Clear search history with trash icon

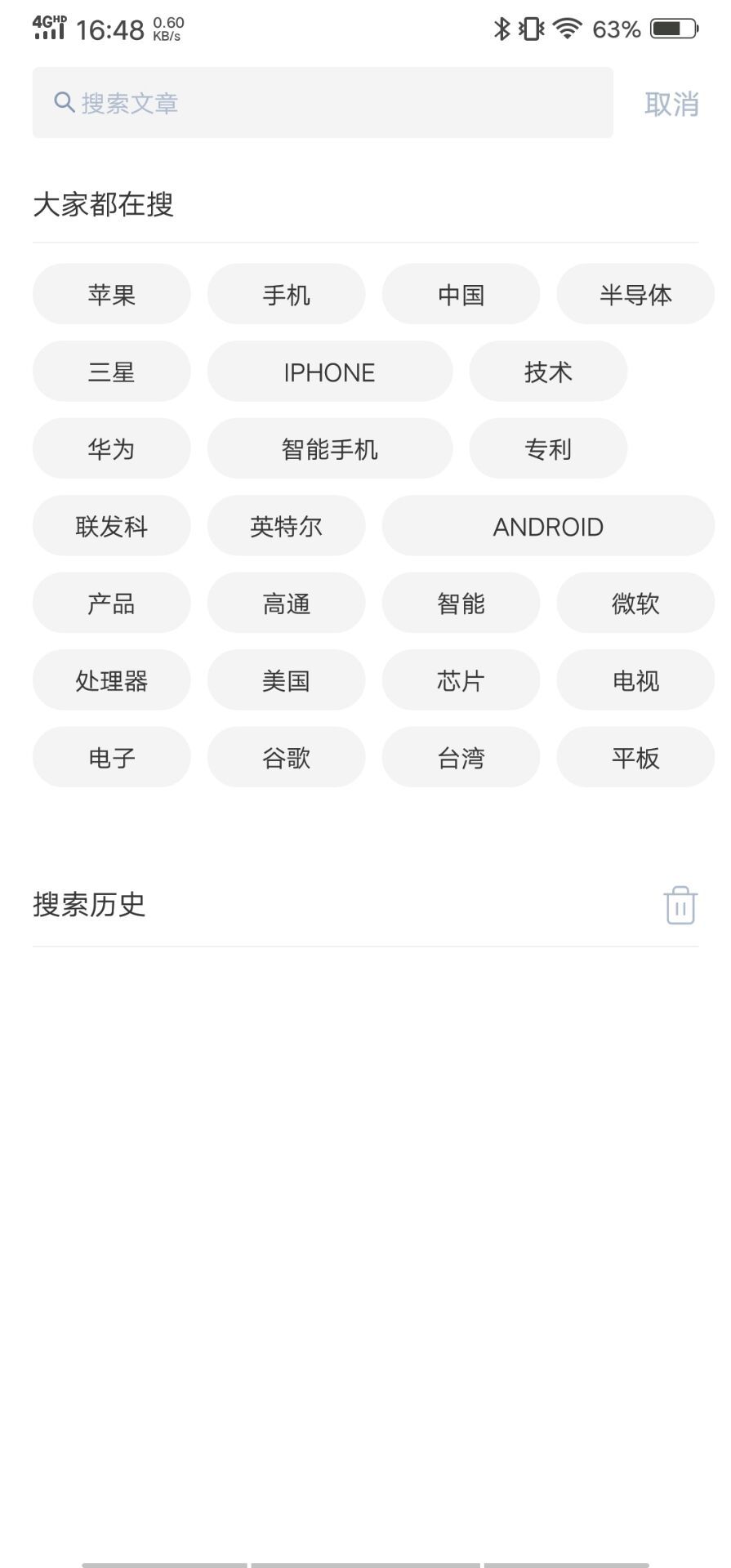pos(680,905)
